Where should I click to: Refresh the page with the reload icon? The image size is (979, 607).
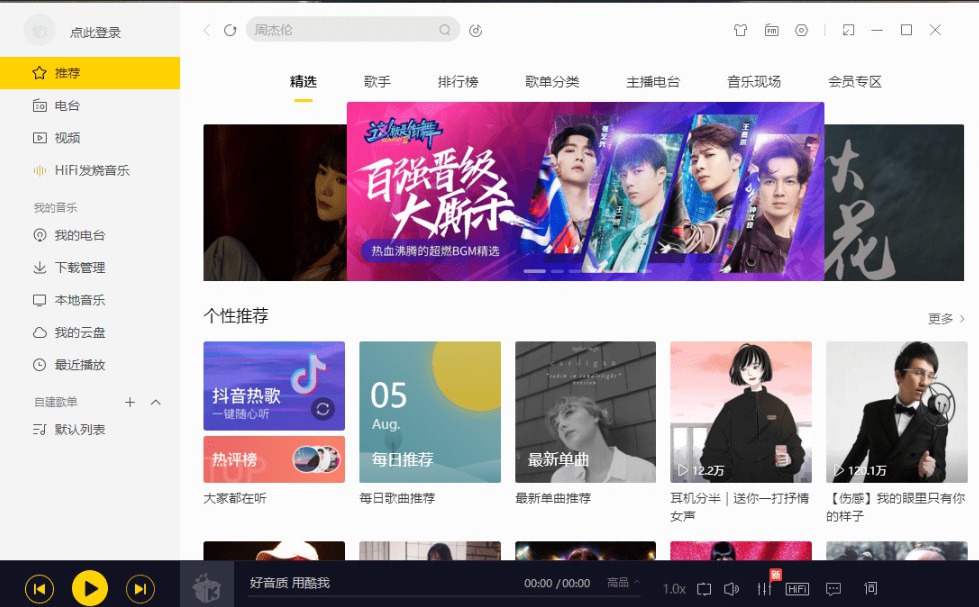(230, 30)
